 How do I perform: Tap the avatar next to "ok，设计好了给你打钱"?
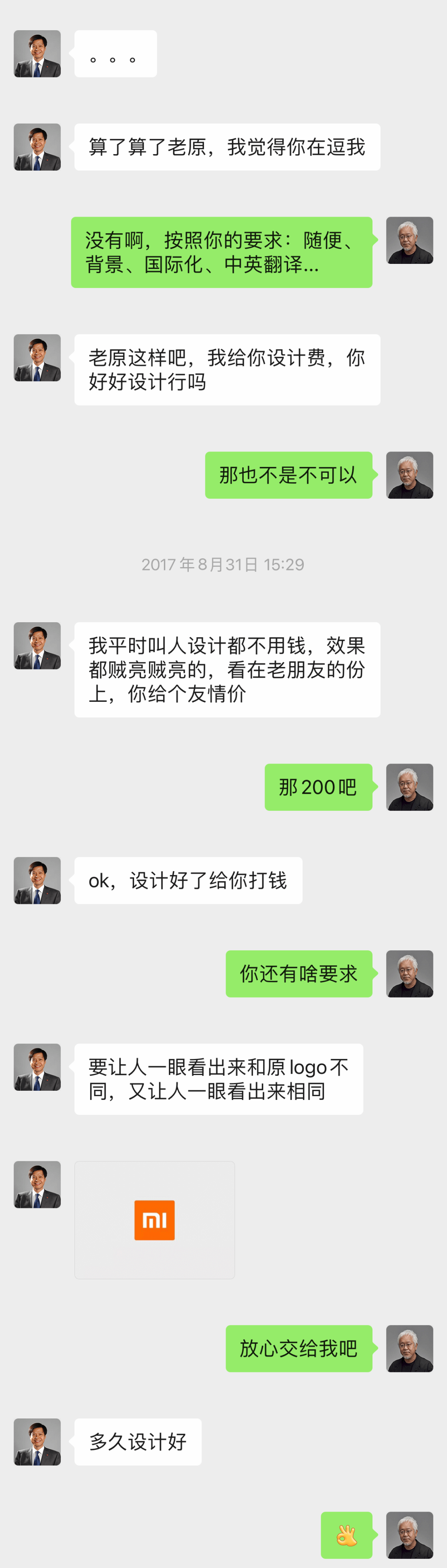pyautogui.click(x=37, y=880)
